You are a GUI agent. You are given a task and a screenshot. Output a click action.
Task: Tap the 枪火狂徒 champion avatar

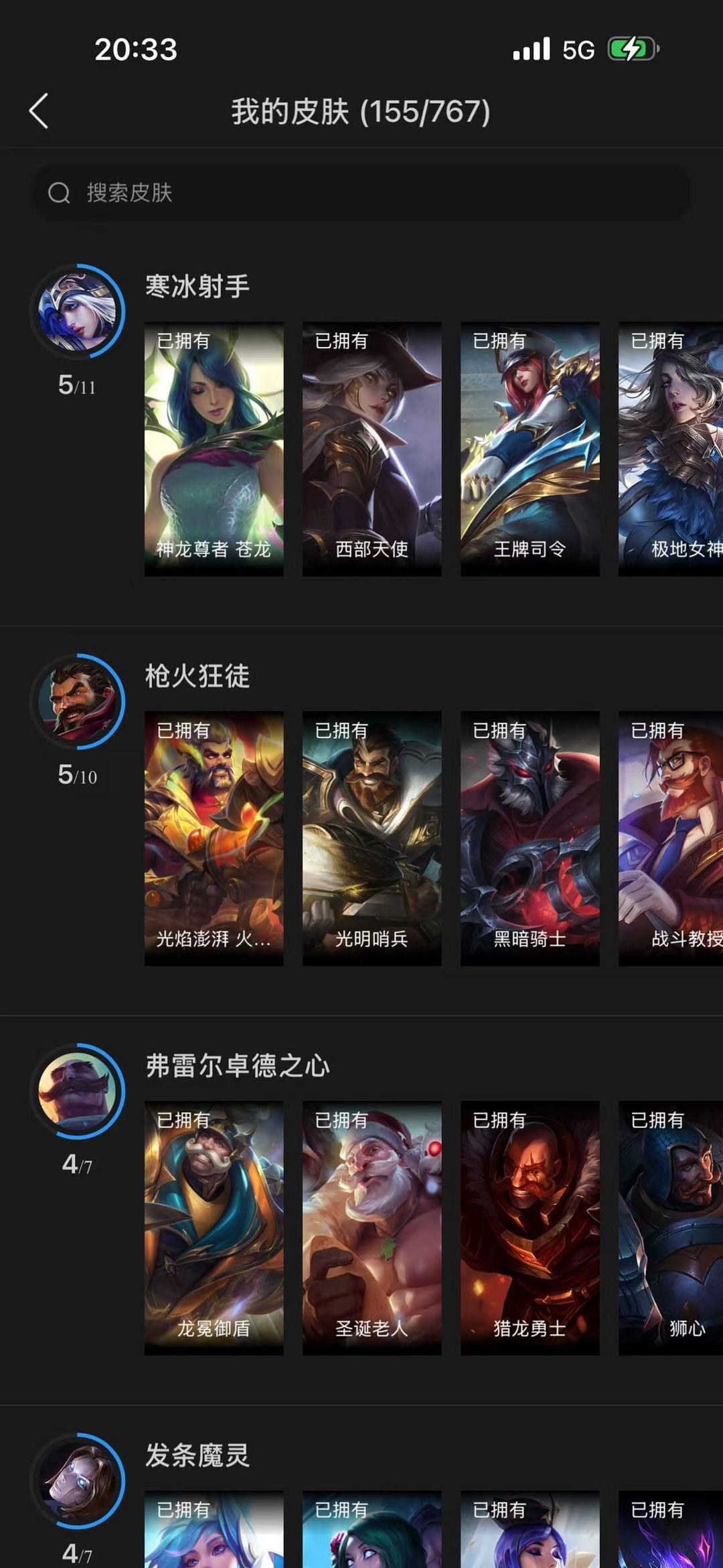tap(78, 701)
